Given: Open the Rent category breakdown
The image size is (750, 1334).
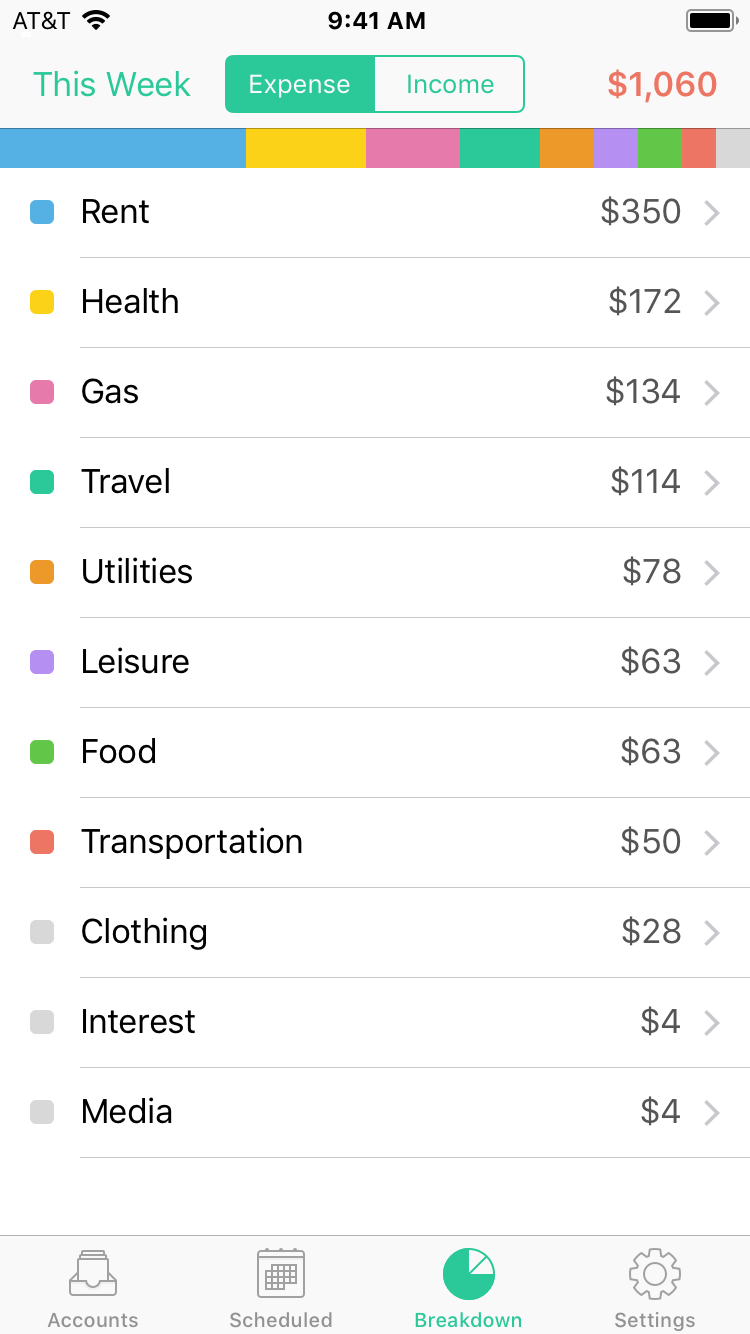Looking at the screenshot, I should (375, 212).
